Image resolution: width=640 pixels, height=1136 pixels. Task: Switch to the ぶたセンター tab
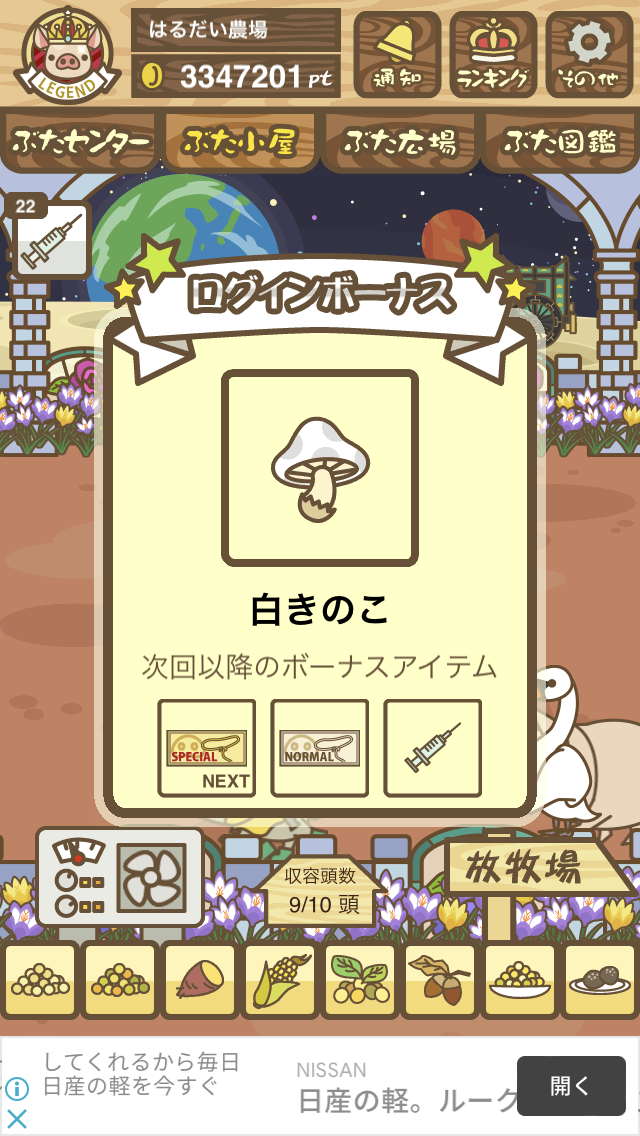[x=80, y=142]
